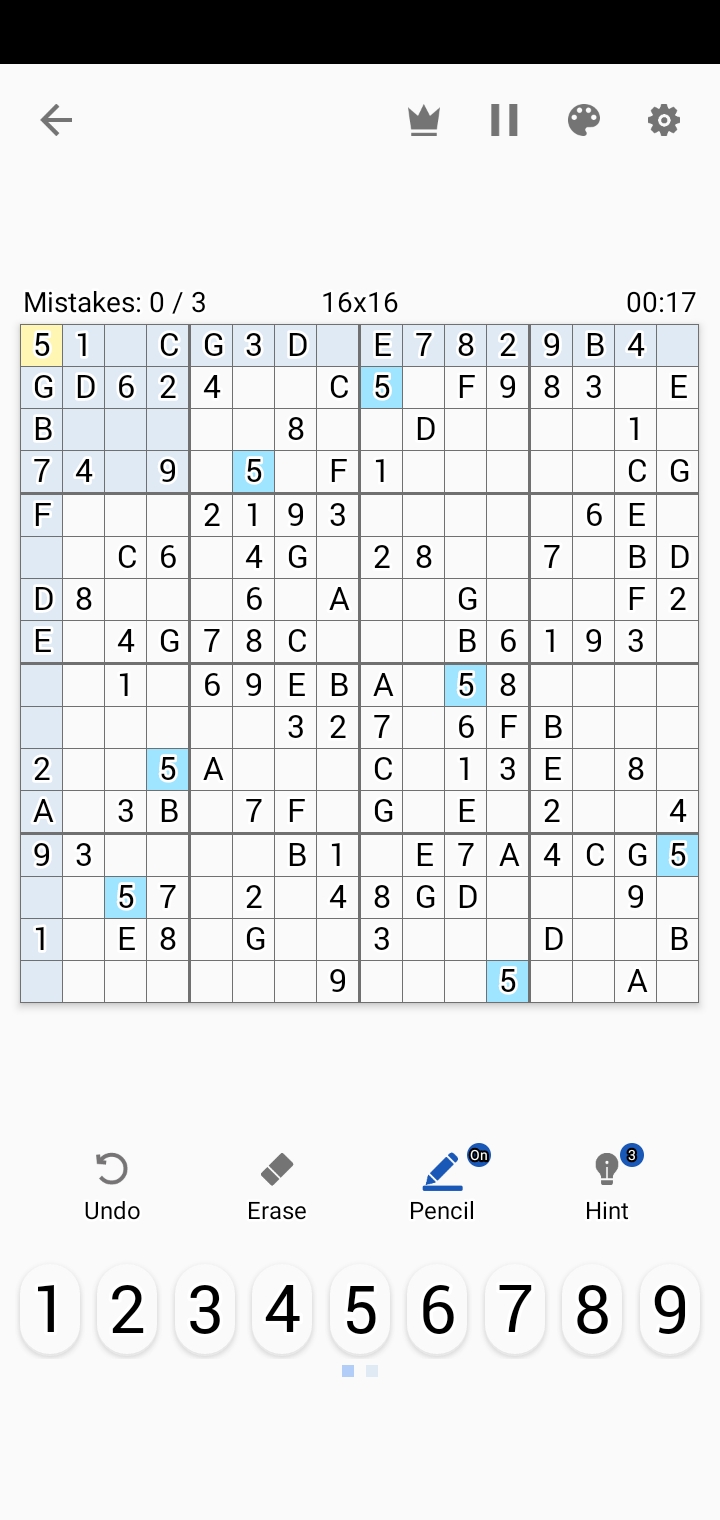This screenshot has width=720, height=1520.
Task: Enter number 1 from the keypad
Action: click(x=50, y=1308)
